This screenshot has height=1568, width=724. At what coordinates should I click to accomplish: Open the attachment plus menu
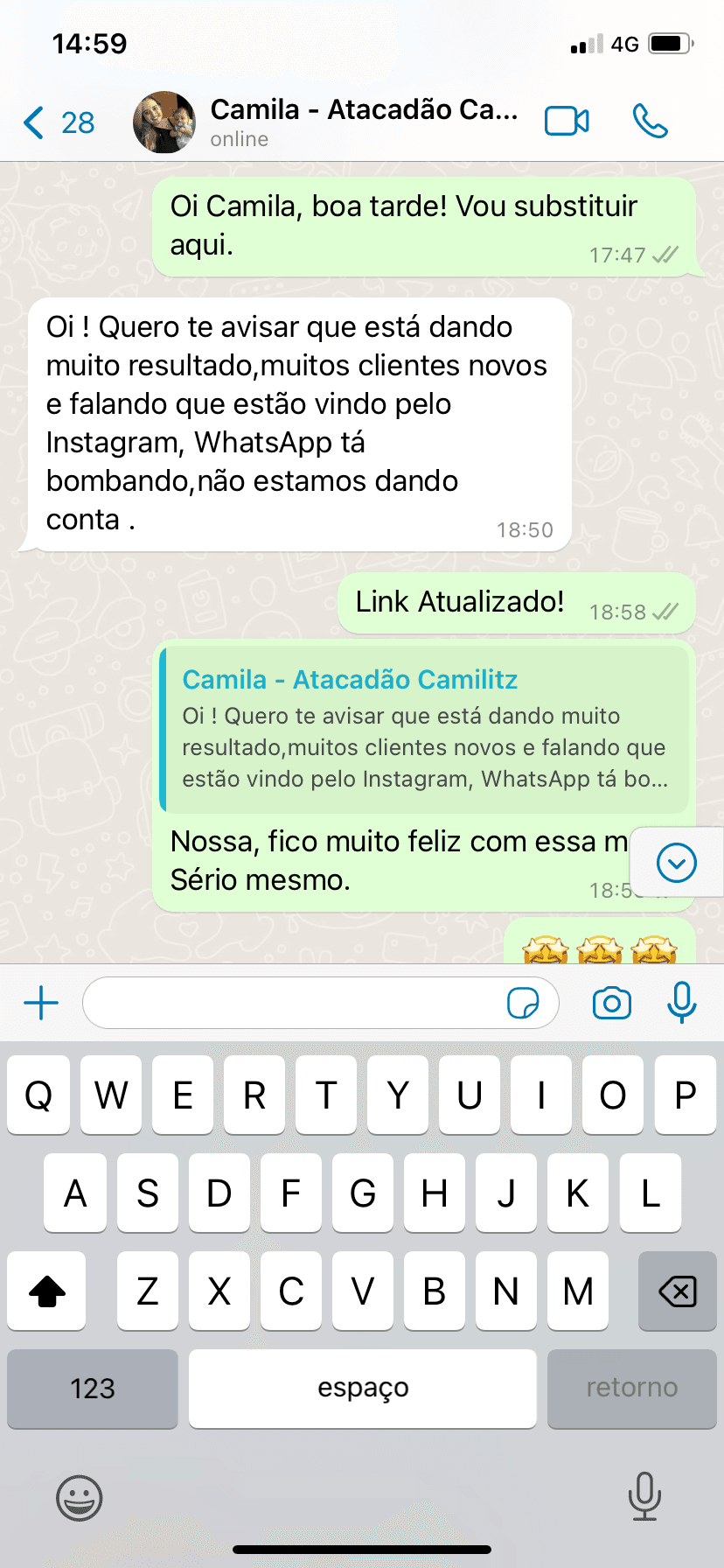pyautogui.click(x=41, y=1003)
